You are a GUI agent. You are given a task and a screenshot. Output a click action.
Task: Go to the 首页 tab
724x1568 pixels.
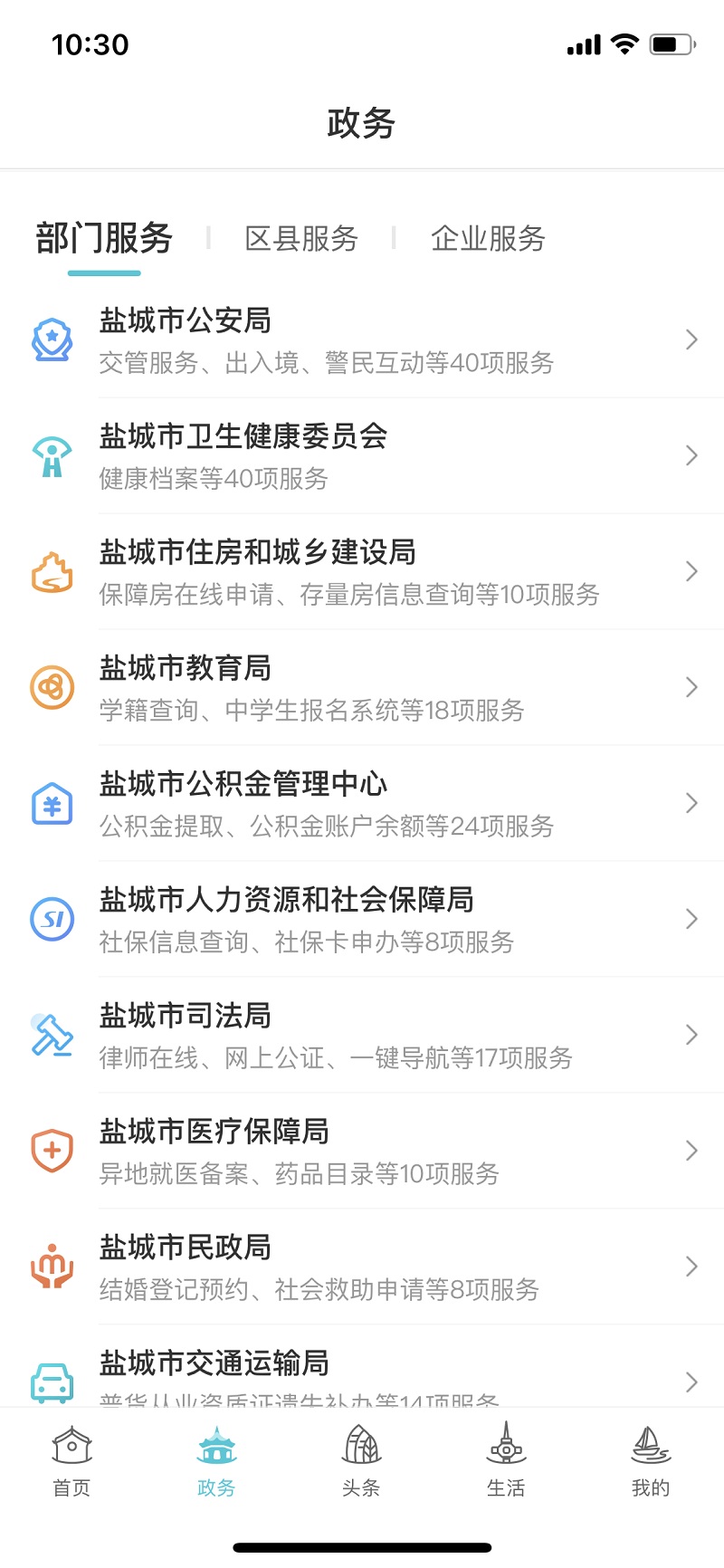point(72,1461)
